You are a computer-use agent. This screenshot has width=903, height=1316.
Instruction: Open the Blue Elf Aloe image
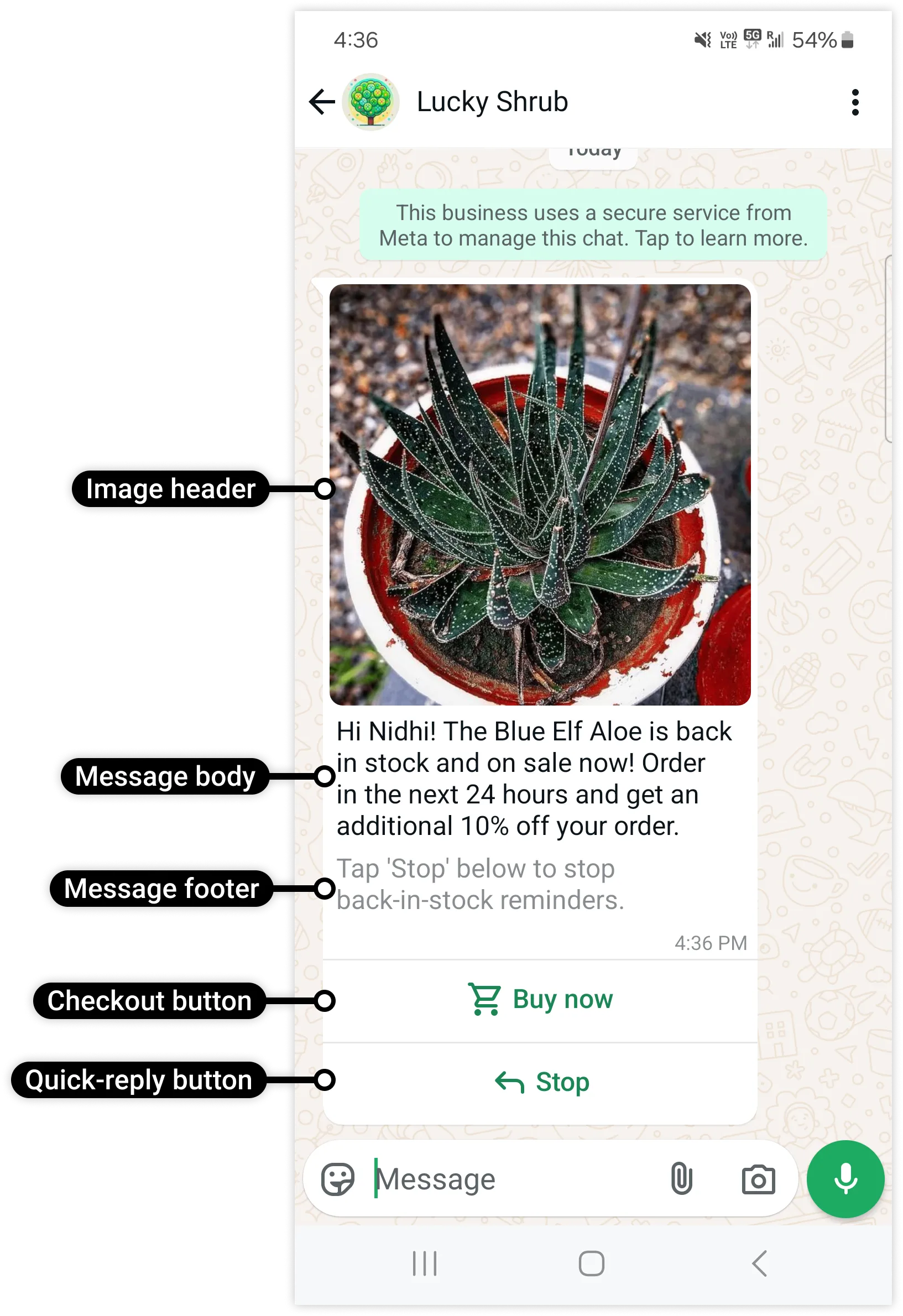pos(540,494)
